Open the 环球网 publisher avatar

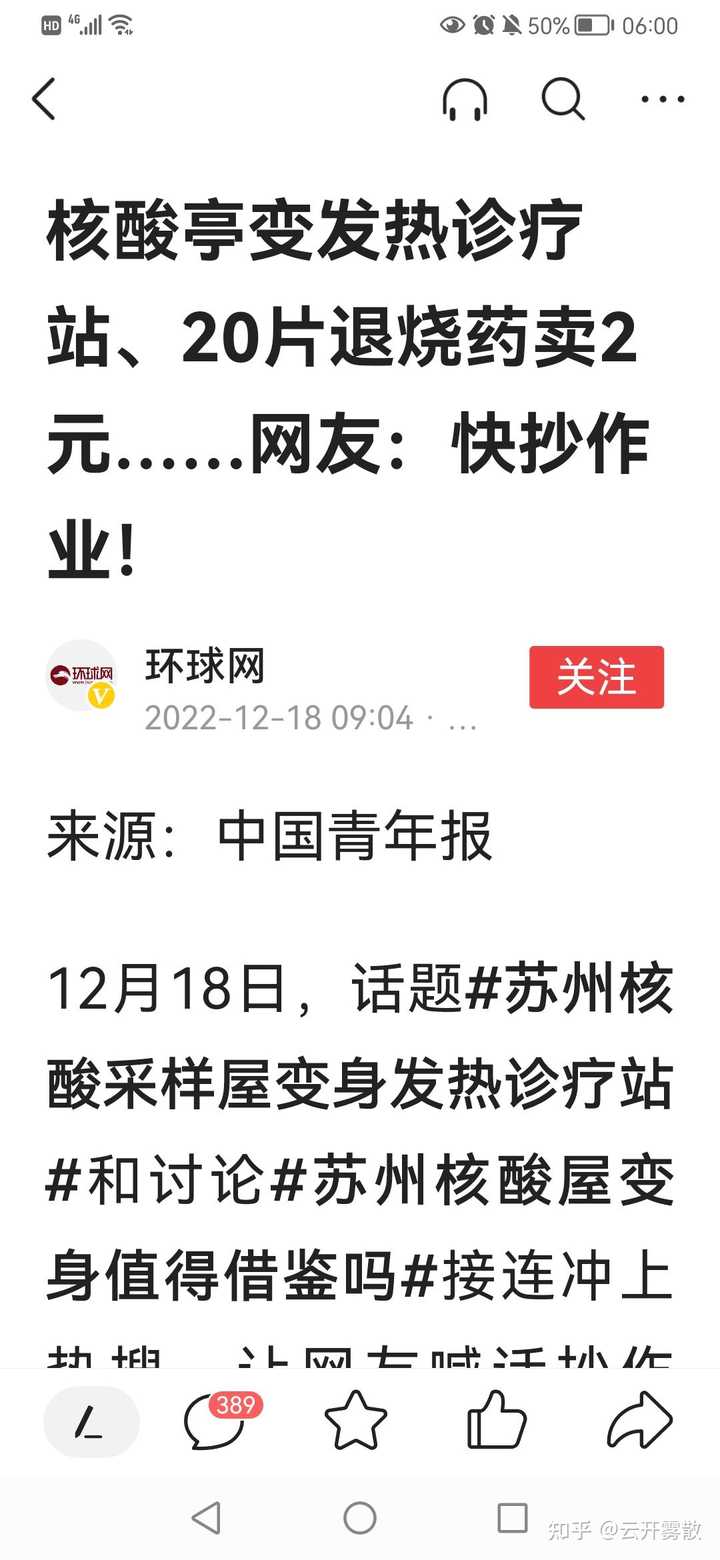[82, 675]
